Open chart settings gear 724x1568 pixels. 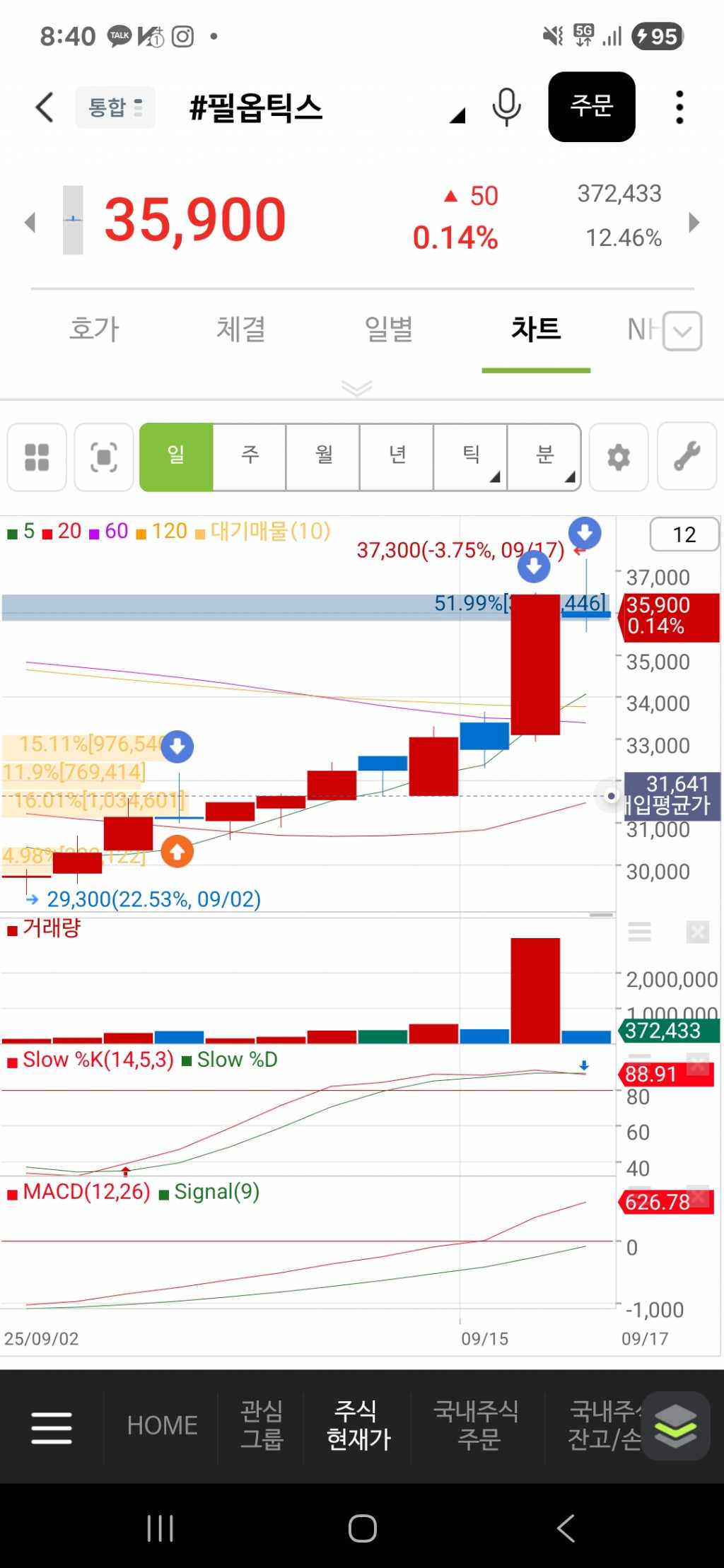pyautogui.click(x=619, y=457)
